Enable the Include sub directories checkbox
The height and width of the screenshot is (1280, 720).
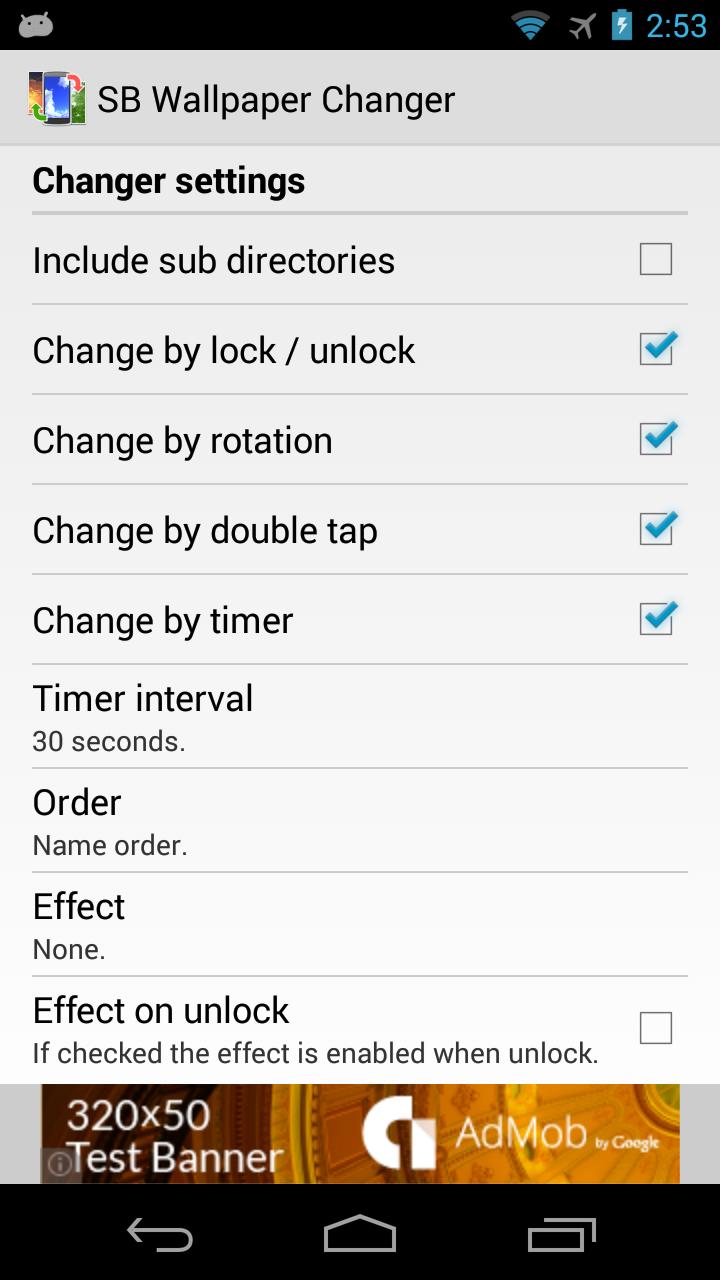point(656,260)
